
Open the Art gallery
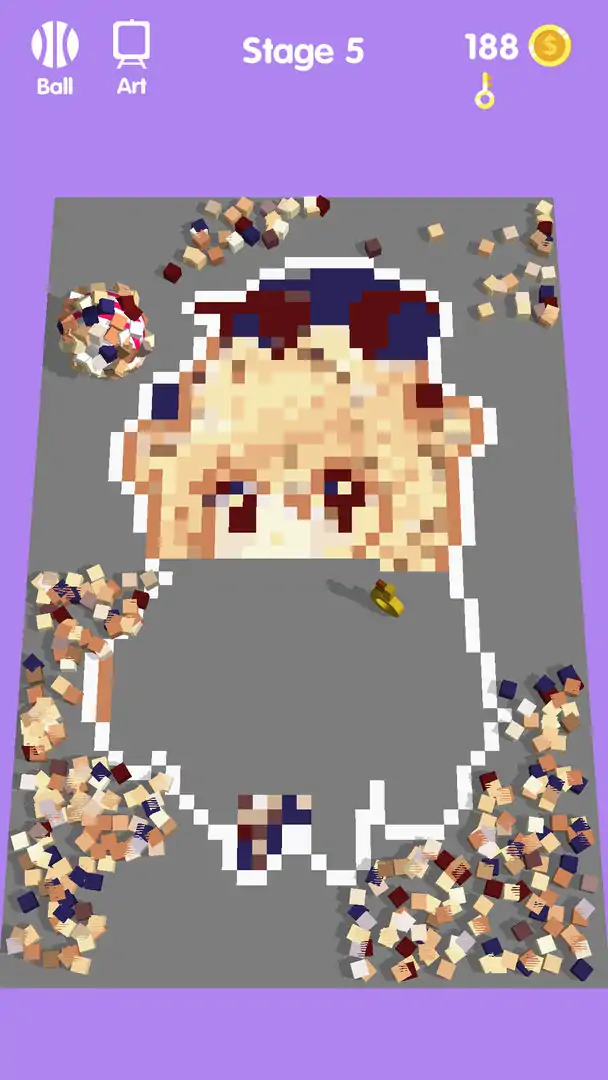coord(132,56)
